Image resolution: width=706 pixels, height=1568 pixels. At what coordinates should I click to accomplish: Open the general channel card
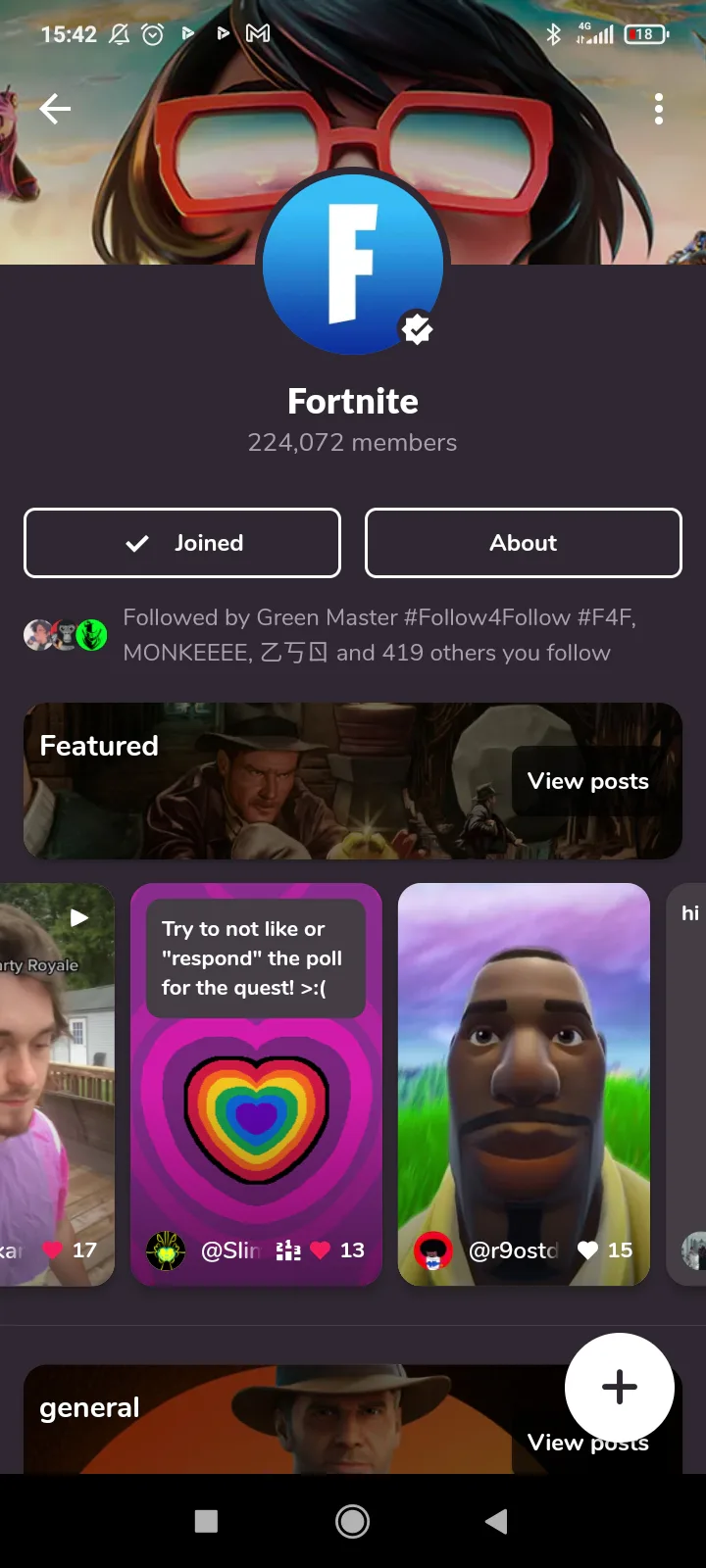pyautogui.click(x=275, y=1419)
